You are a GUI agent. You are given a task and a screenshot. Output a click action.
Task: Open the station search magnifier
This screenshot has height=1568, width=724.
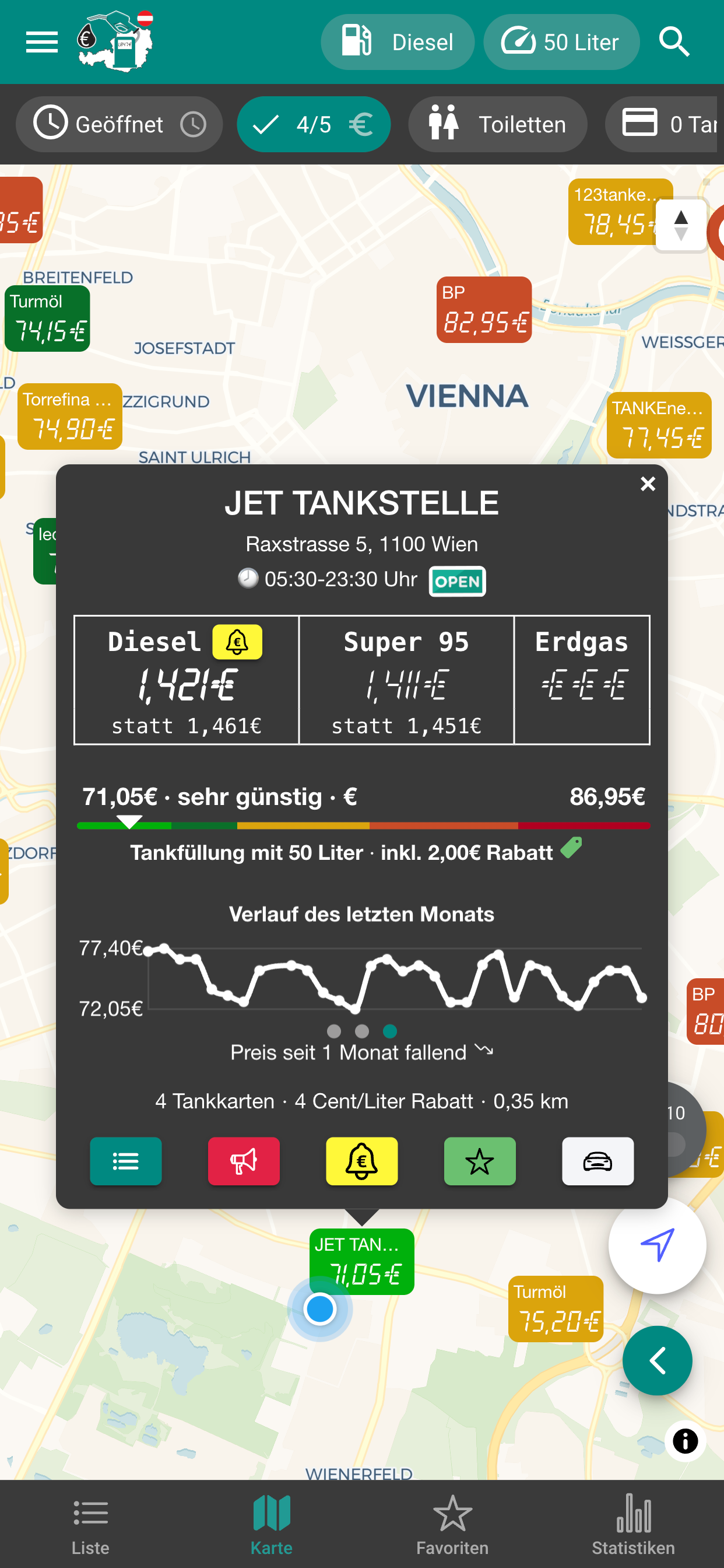tap(674, 41)
